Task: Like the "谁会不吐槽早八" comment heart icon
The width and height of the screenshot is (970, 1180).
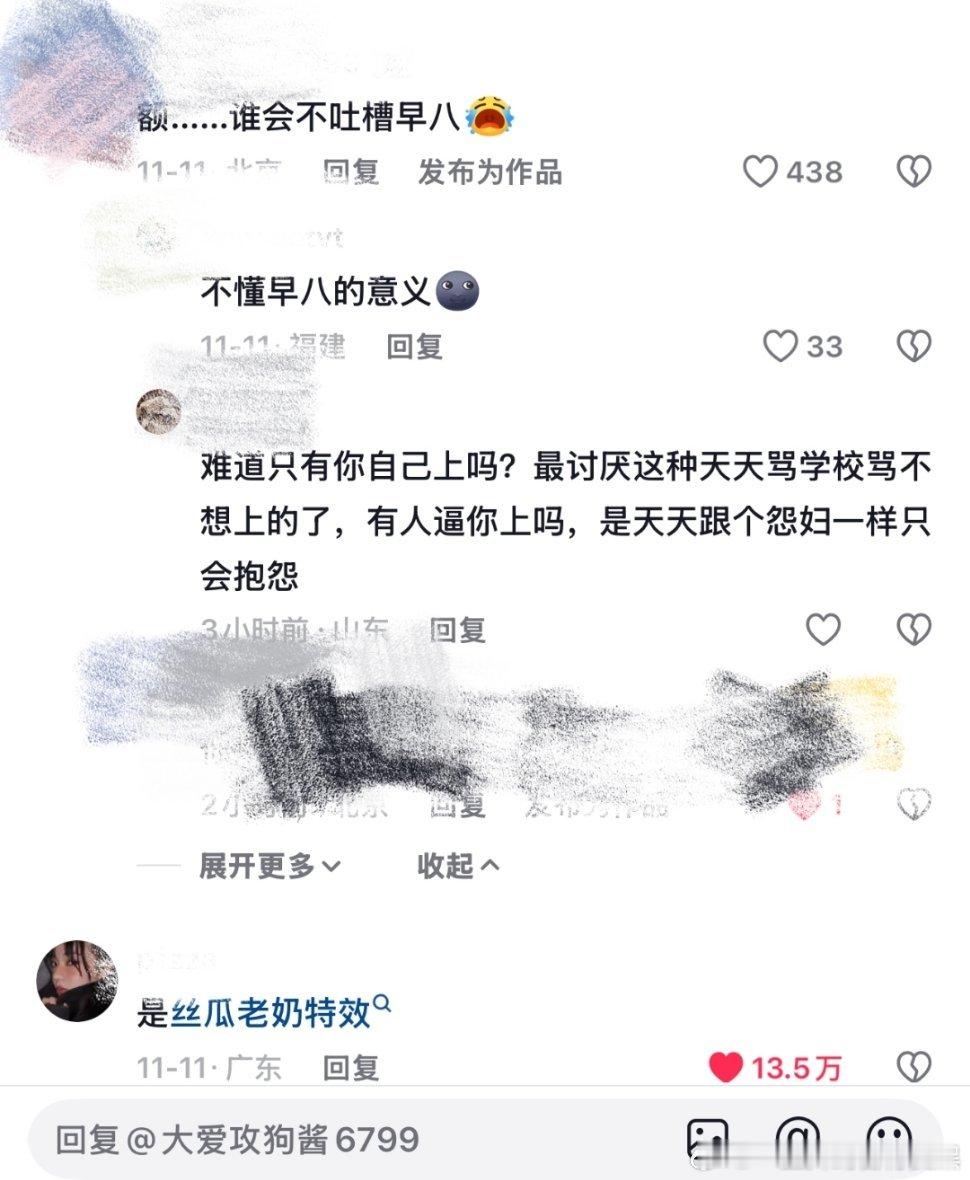Action: click(x=763, y=171)
